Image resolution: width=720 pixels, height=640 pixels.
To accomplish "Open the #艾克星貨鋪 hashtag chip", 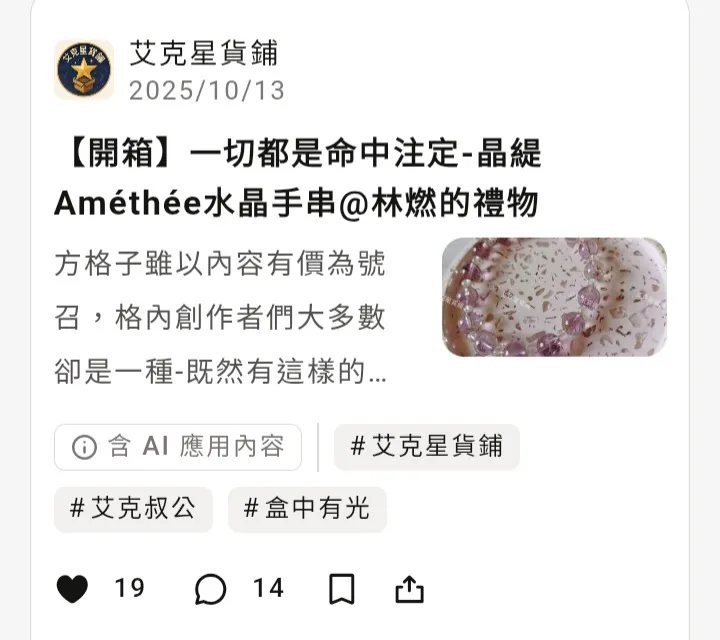I will pyautogui.click(x=426, y=447).
